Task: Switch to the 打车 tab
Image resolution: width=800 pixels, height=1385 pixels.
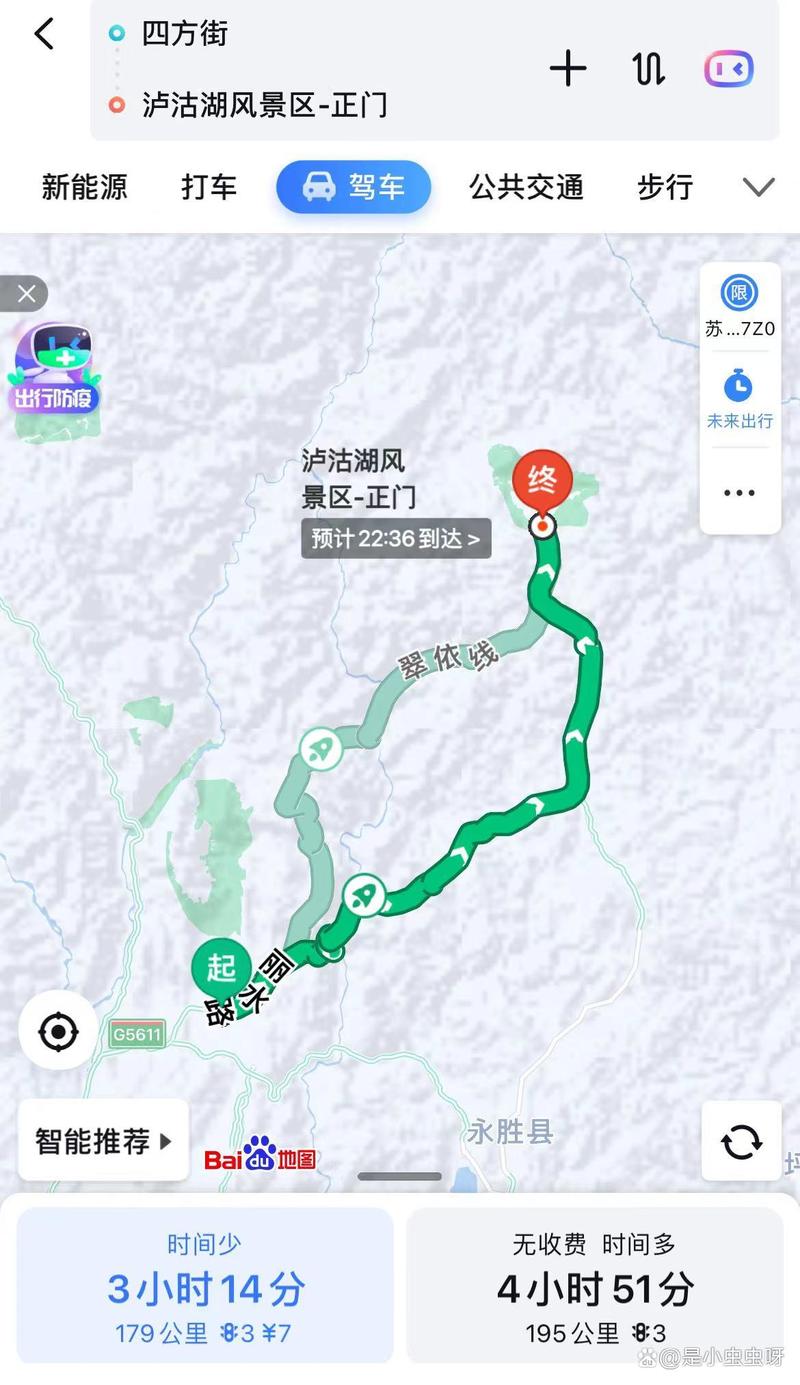Action: 209,187
